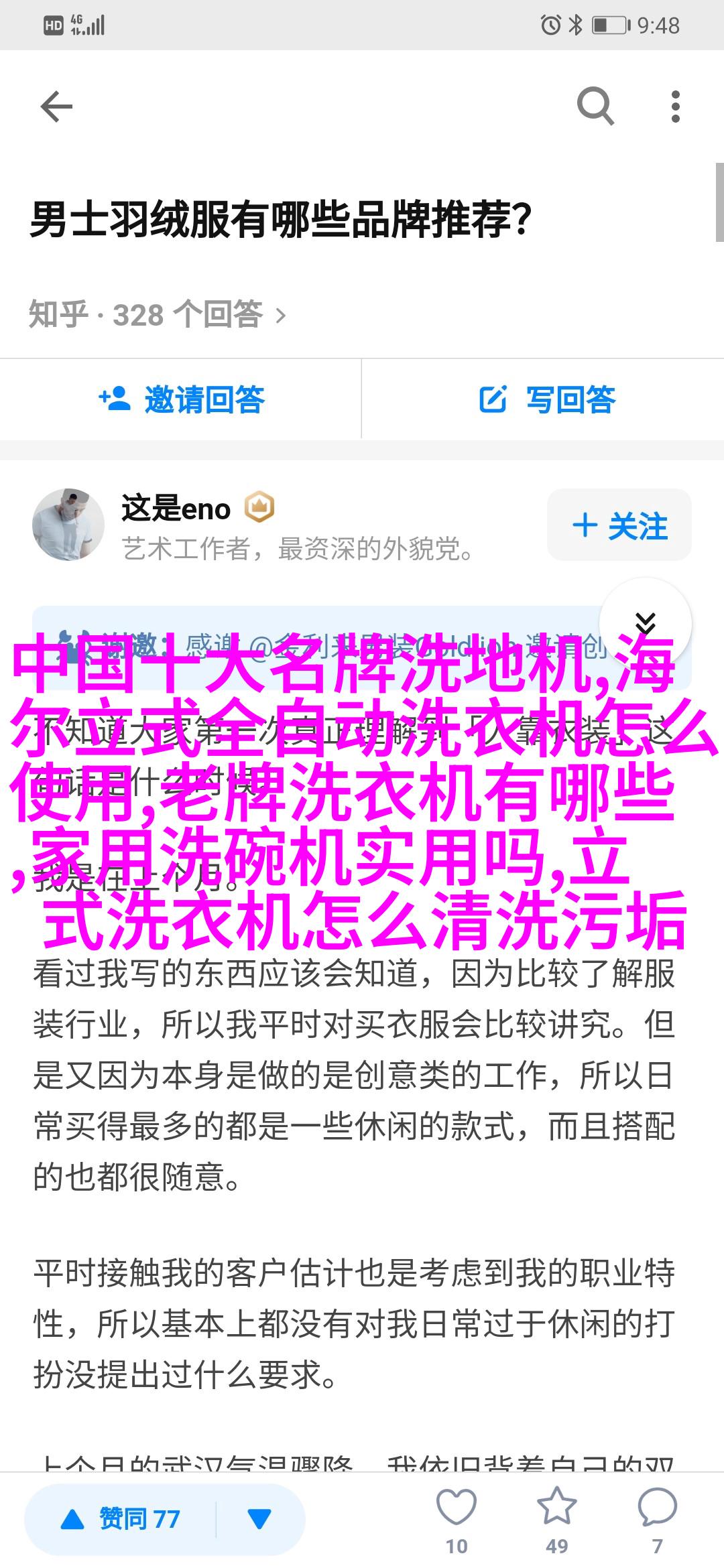Open the 知乎 · 328 个回答 link

pyautogui.click(x=158, y=314)
